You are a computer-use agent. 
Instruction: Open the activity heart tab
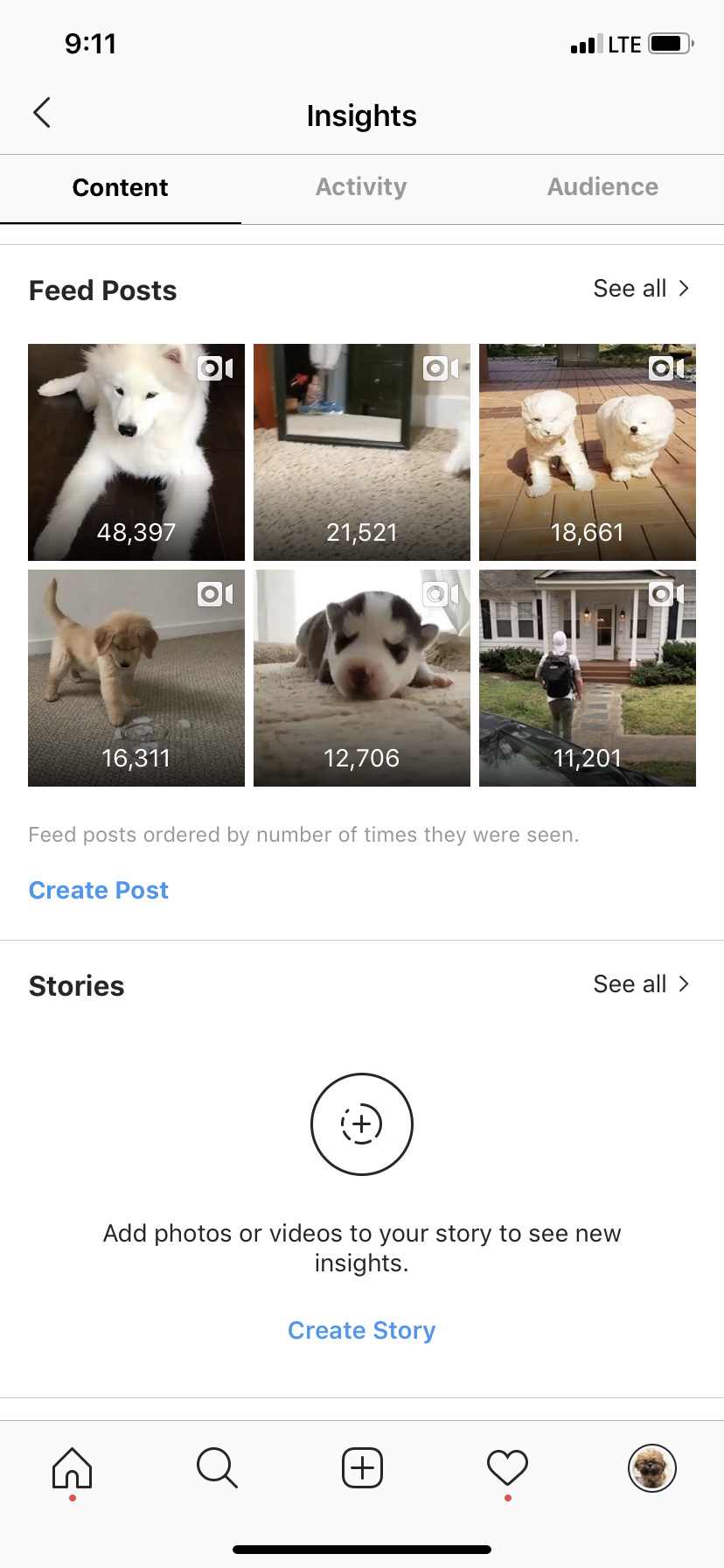point(507,1467)
